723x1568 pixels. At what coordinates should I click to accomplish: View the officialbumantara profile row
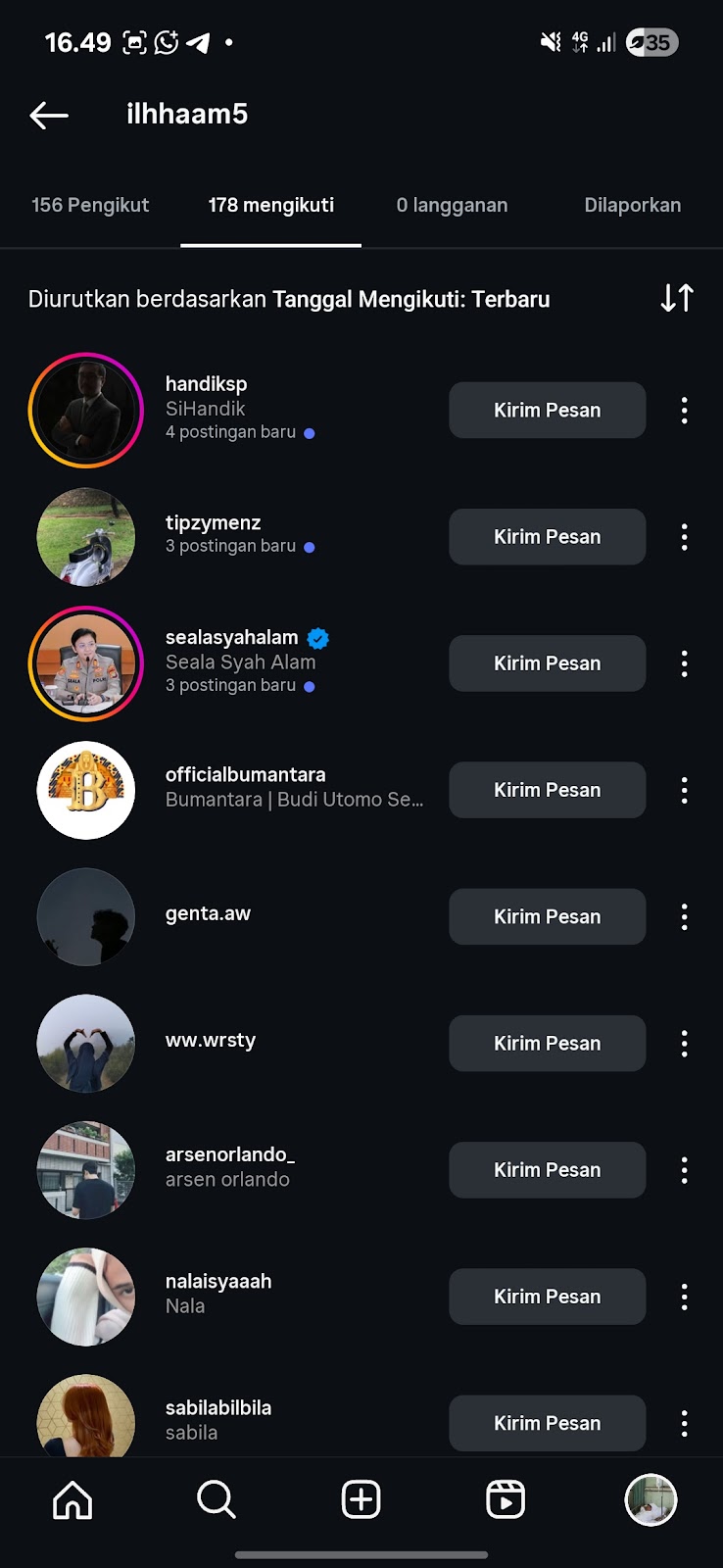click(245, 775)
